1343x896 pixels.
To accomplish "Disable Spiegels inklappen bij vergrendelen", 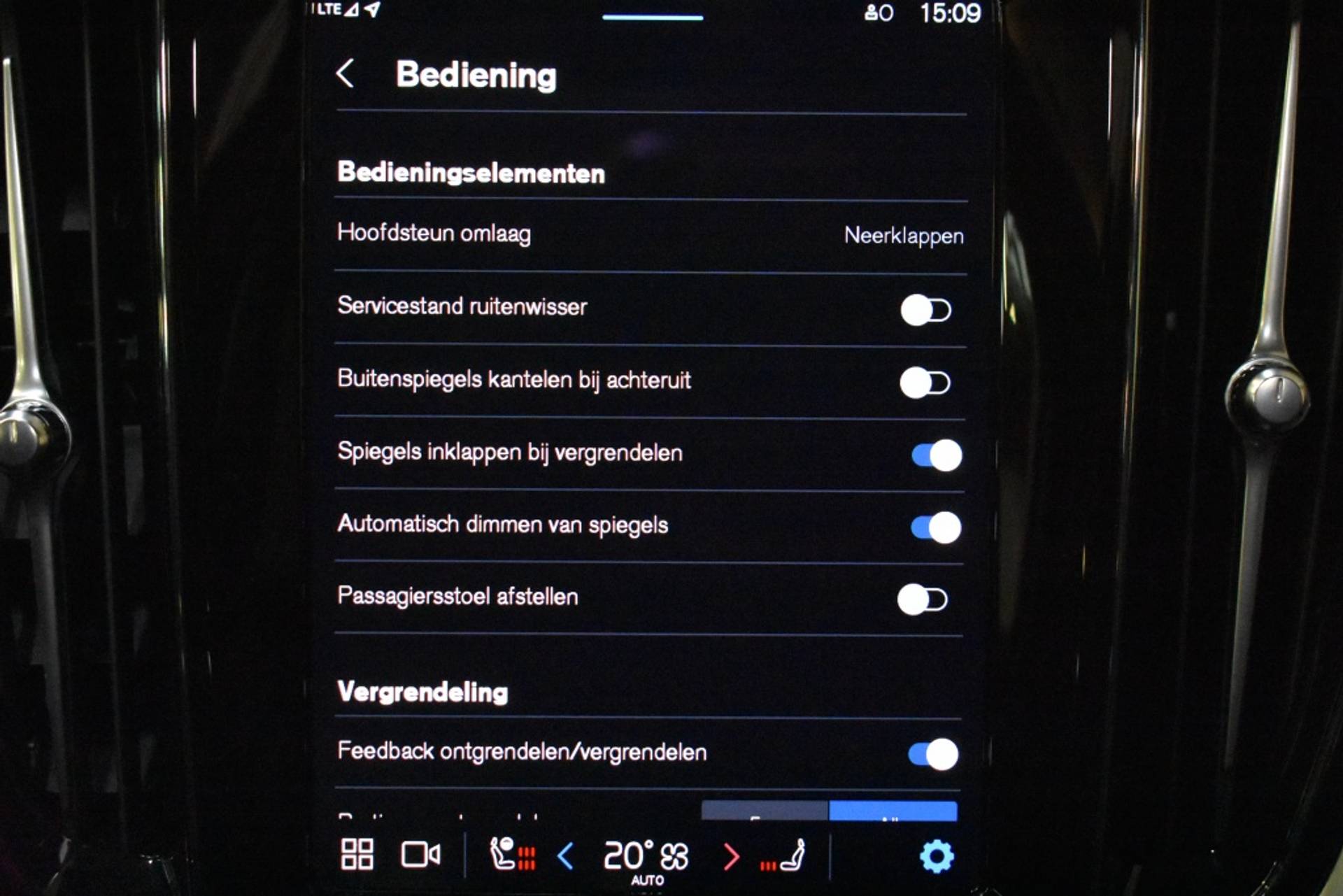I will pyautogui.click(x=937, y=455).
